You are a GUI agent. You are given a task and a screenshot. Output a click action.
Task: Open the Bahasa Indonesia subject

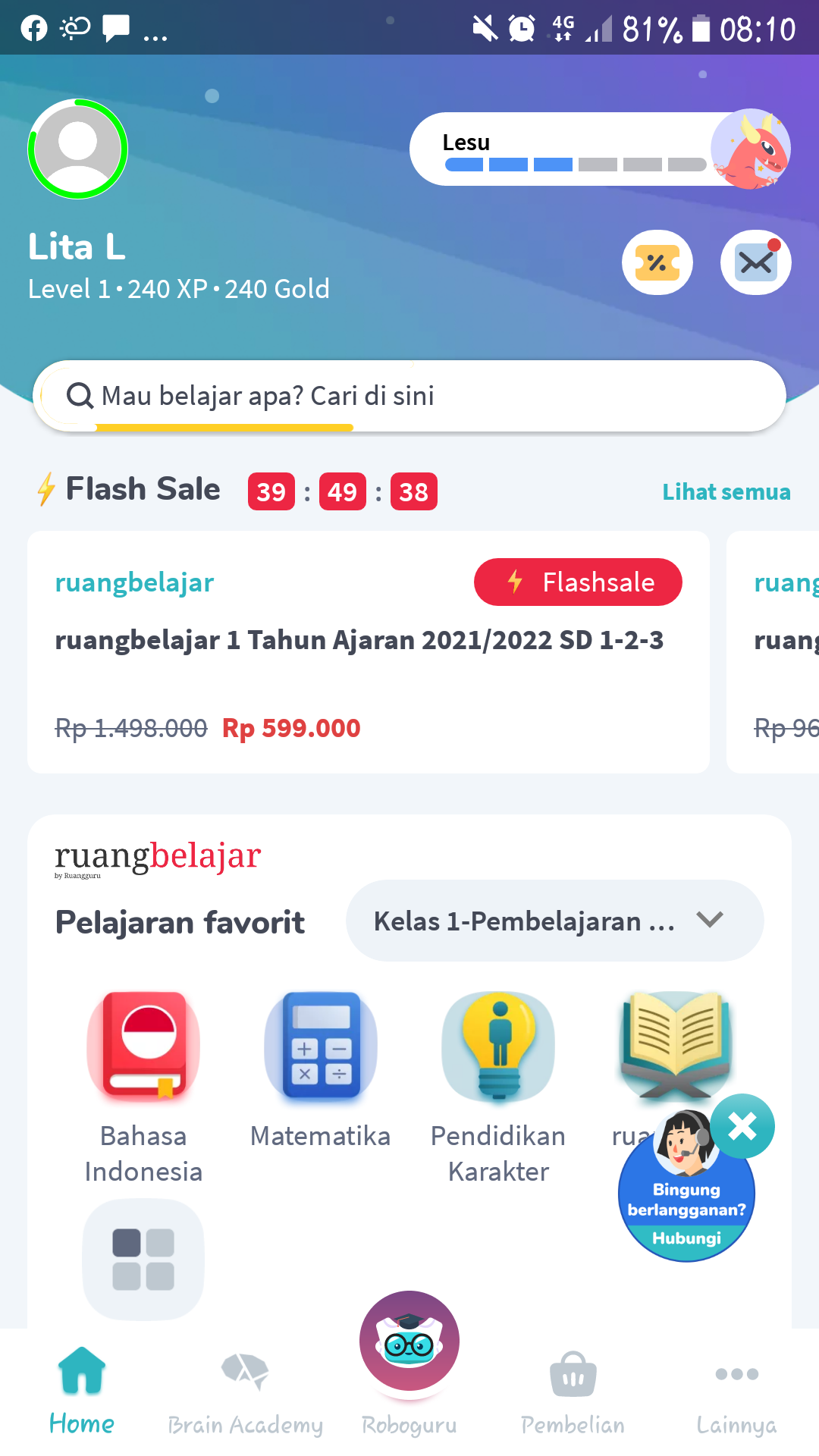point(143,1047)
